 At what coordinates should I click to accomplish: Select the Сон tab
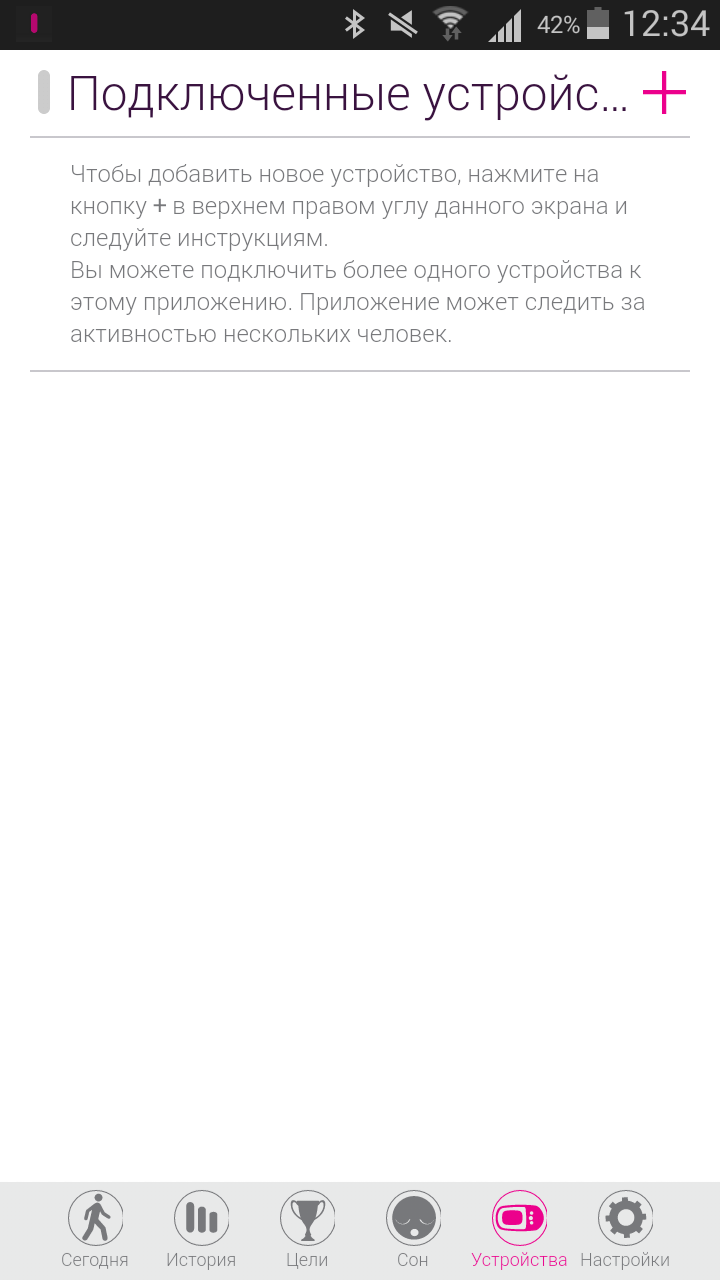413,1229
